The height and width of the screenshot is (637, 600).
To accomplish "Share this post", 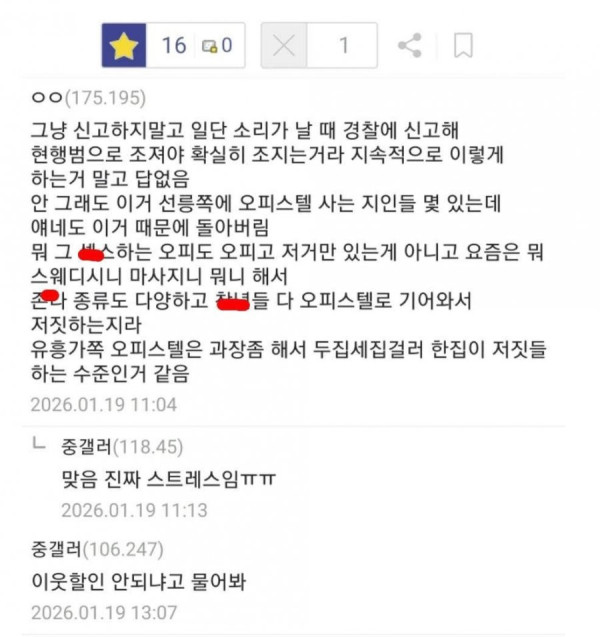I will pos(410,46).
